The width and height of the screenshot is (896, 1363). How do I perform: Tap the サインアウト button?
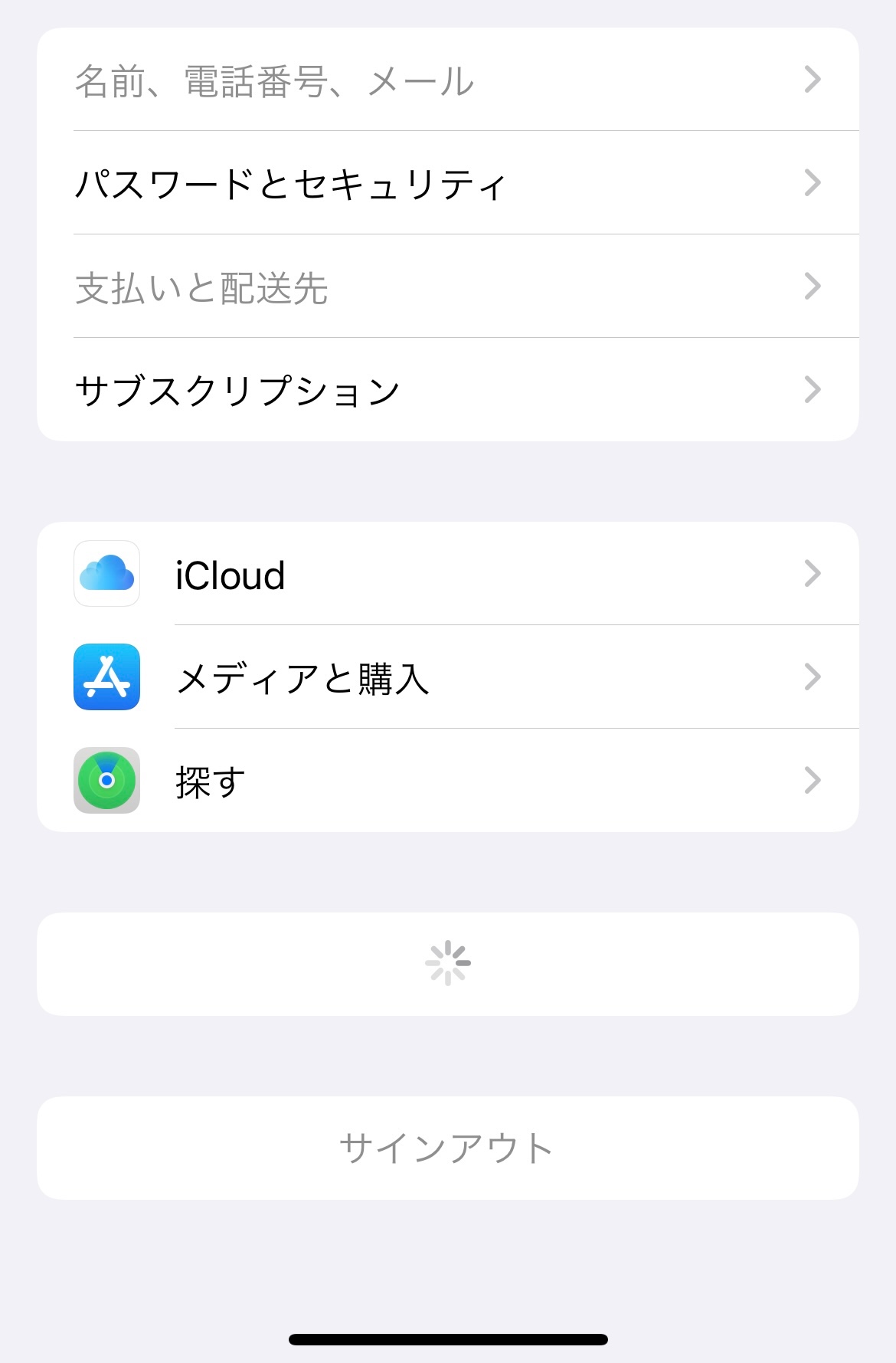447,1148
